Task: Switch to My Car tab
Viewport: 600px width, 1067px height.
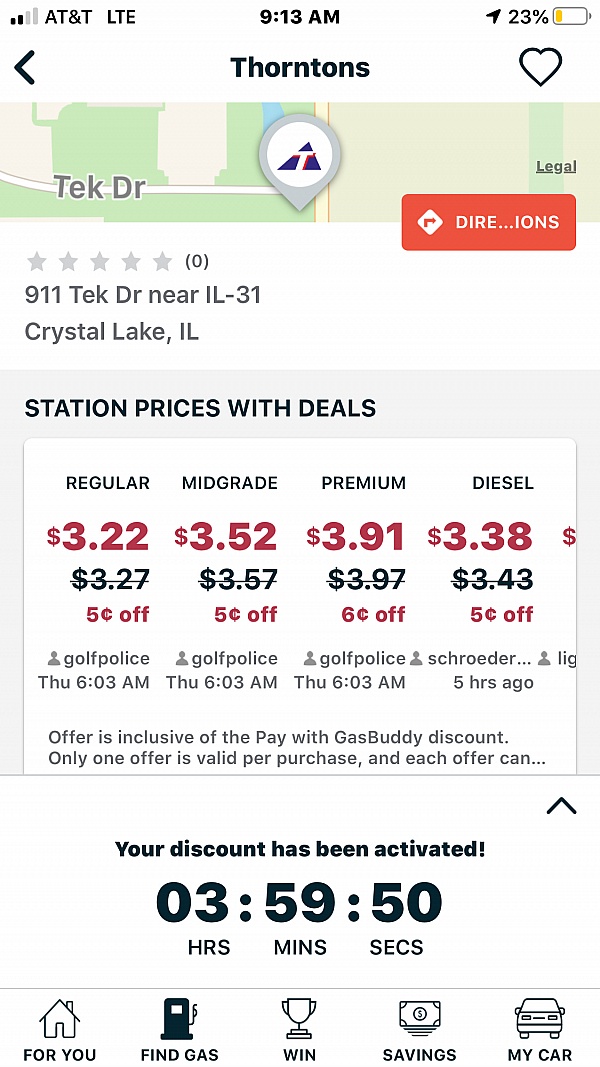Action: pyautogui.click(x=540, y=1030)
